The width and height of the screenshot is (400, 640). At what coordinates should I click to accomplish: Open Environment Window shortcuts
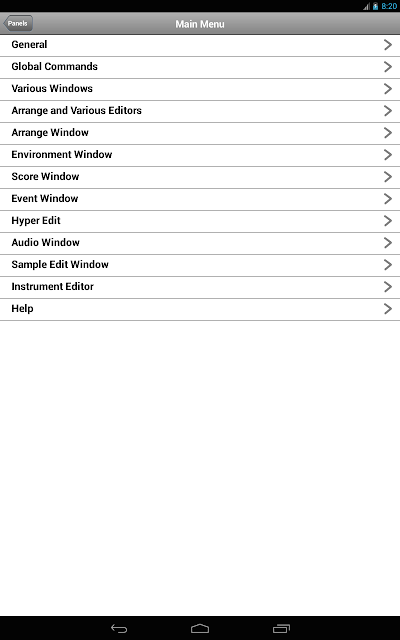pyautogui.click(x=200, y=155)
